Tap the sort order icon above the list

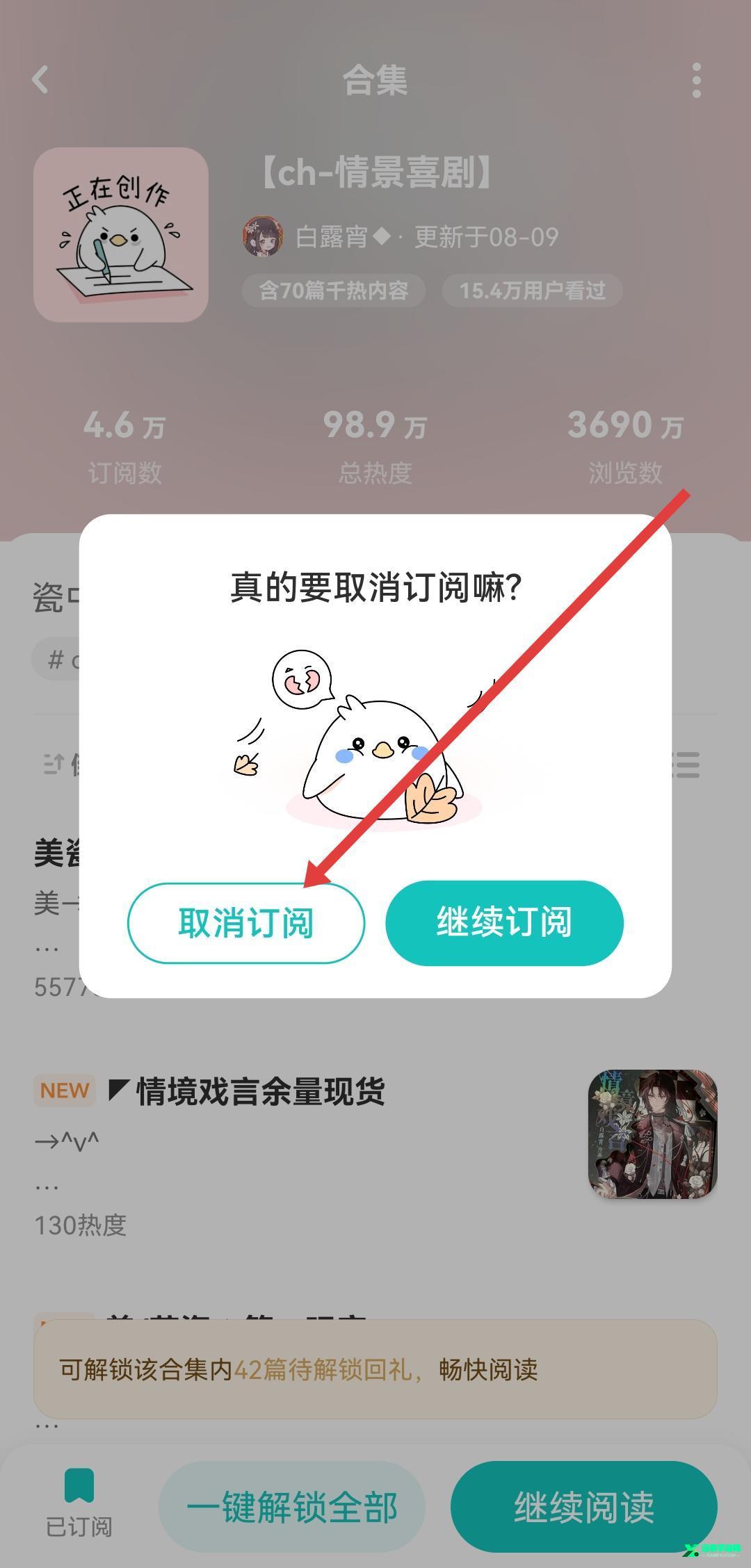52,765
